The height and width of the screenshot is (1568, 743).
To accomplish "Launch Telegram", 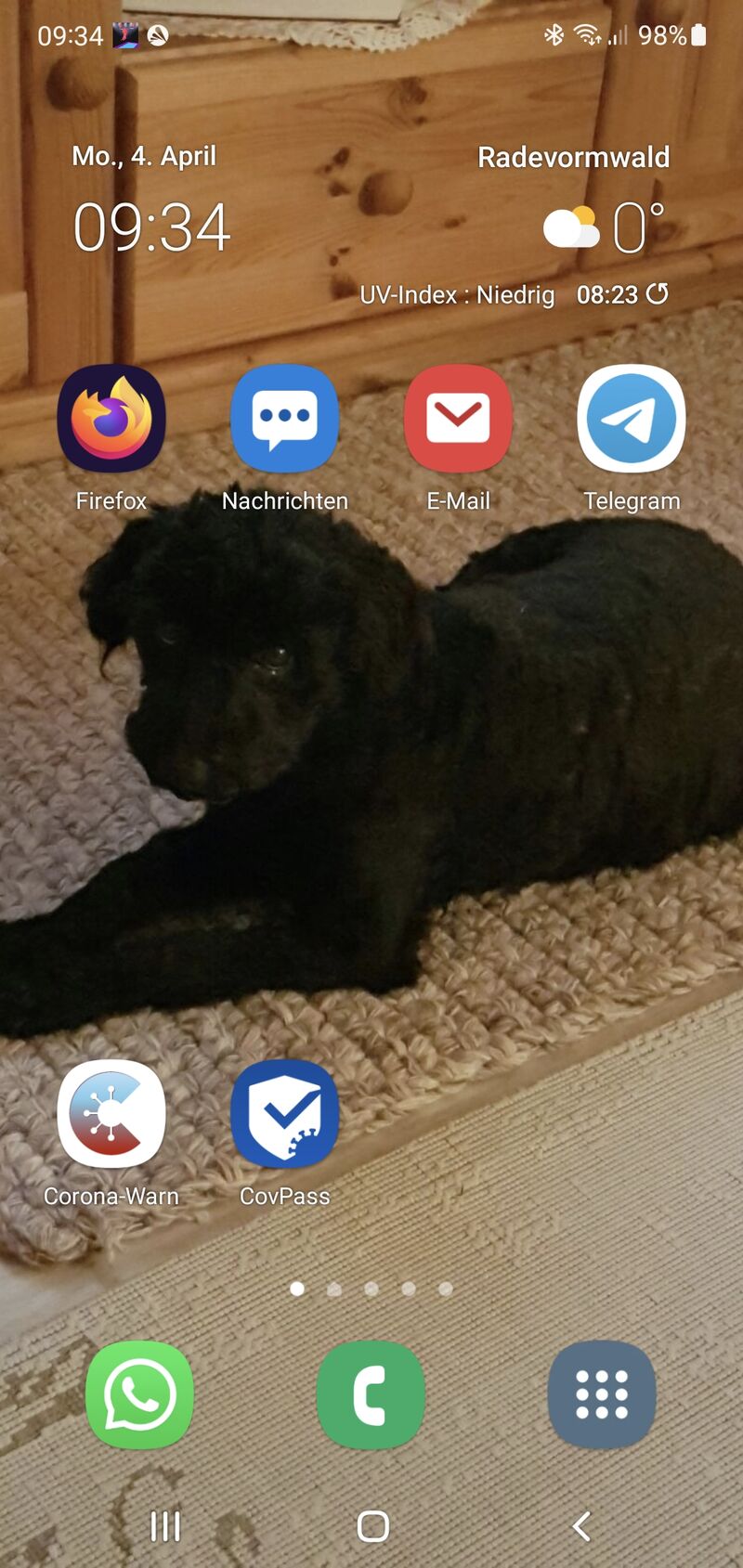I will coord(632,419).
